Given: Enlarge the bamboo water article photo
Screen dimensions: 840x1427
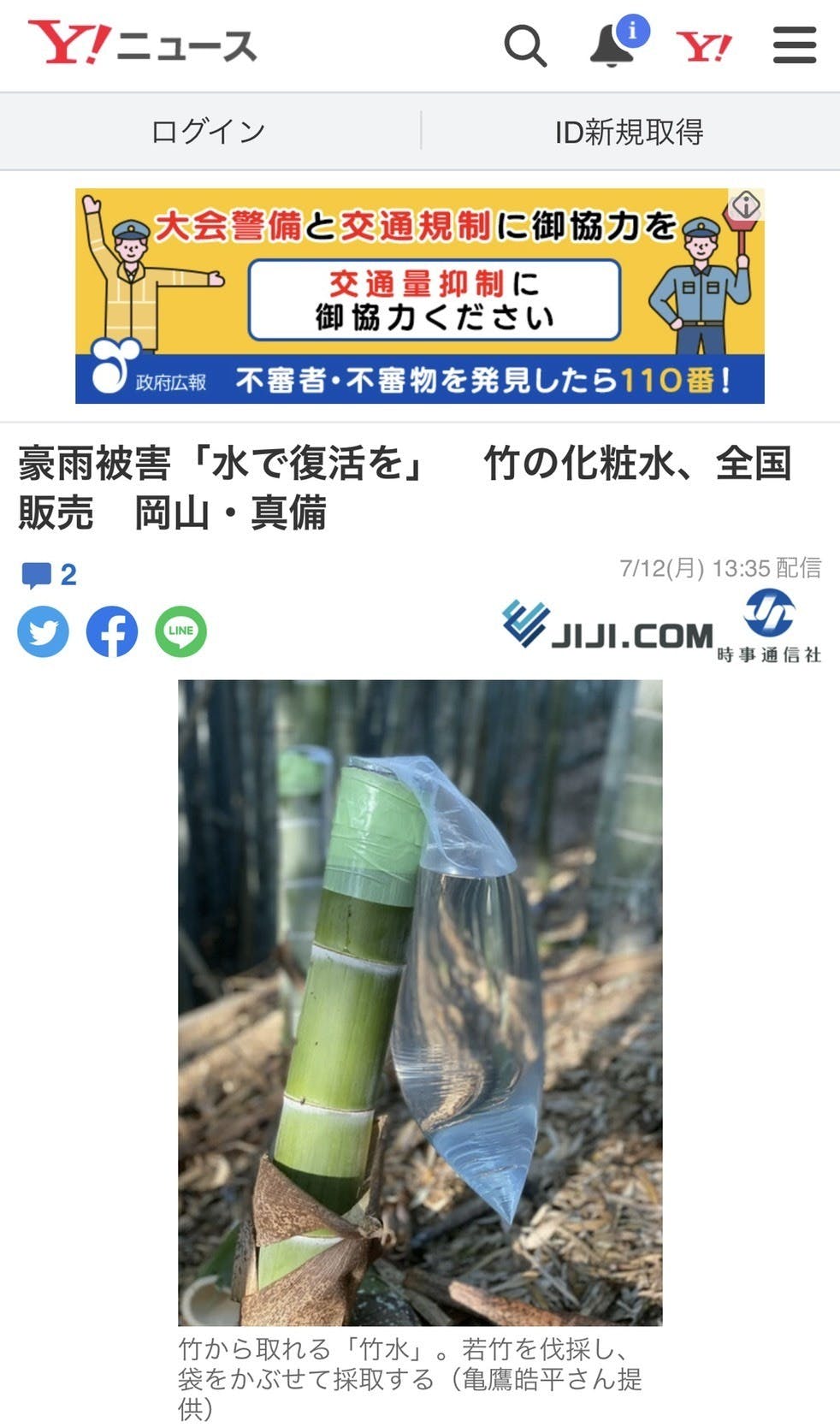Looking at the screenshot, I should pos(420,1002).
